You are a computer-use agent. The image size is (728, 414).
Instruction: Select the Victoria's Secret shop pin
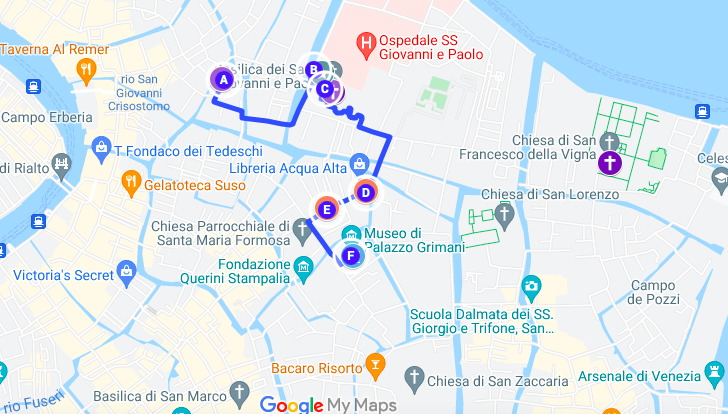[126, 271]
